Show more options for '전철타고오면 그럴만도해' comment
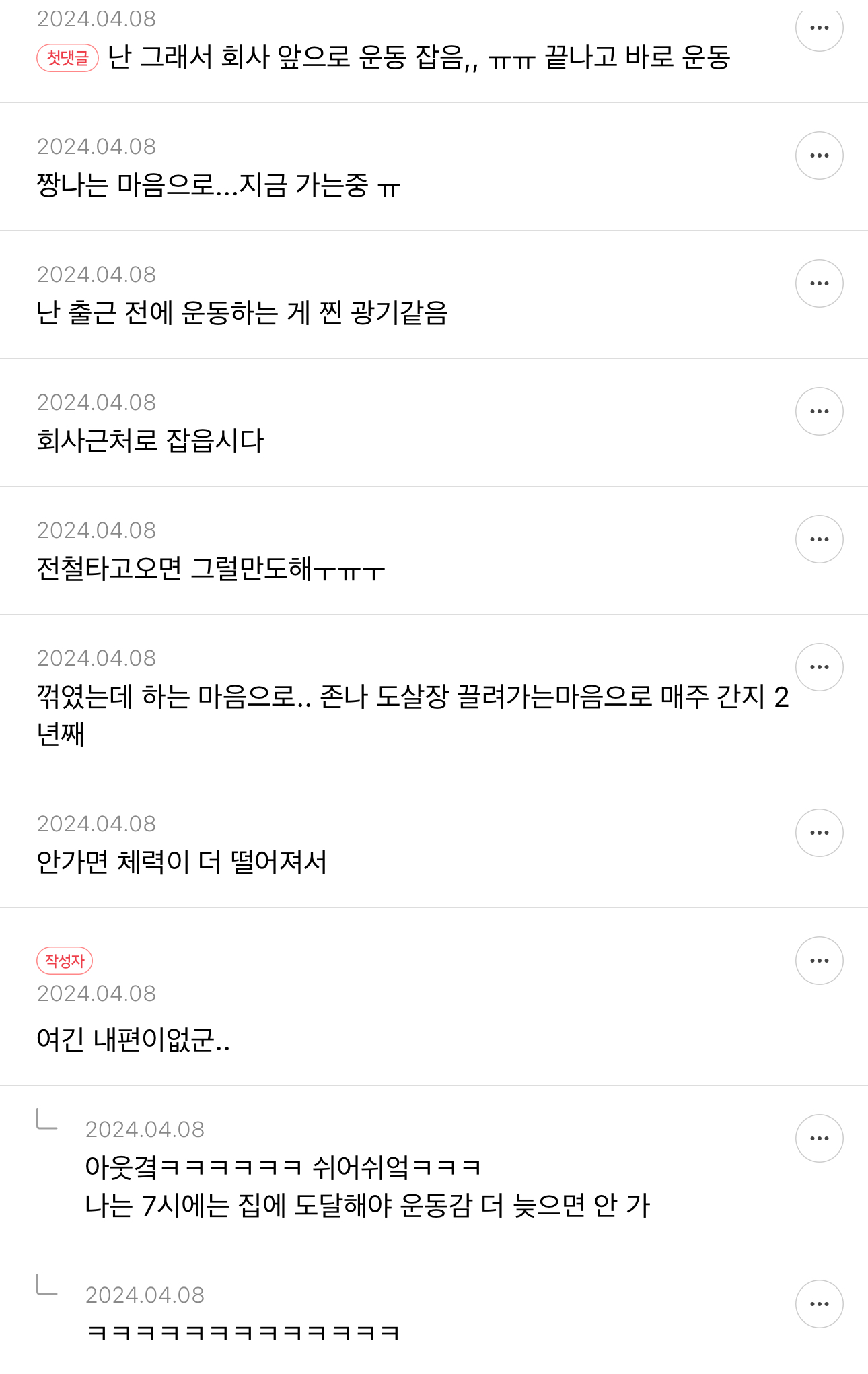The image size is (868, 1374). pos(819,539)
